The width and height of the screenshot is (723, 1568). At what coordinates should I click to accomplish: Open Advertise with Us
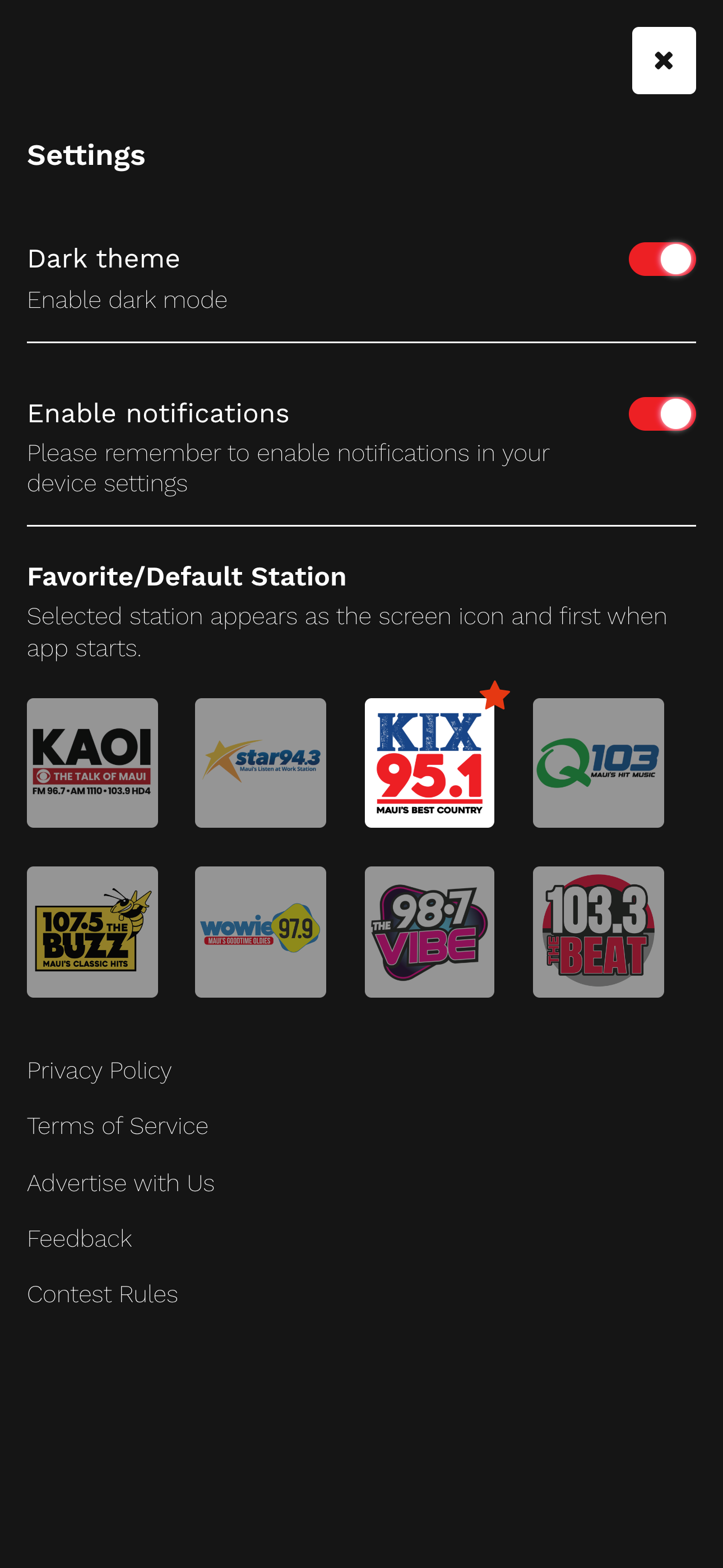click(121, 1183)
